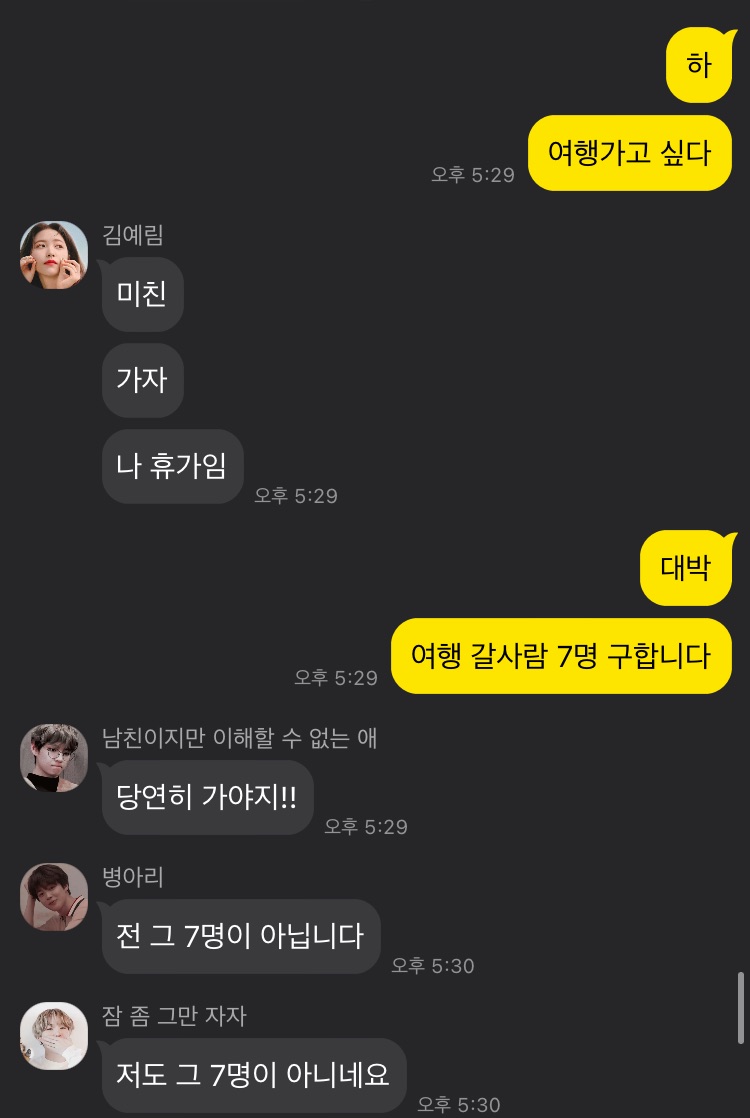
Task: Tap profile picture of 남친이지만 이해할 수 없는 애
Action: (x=54, y=757)
